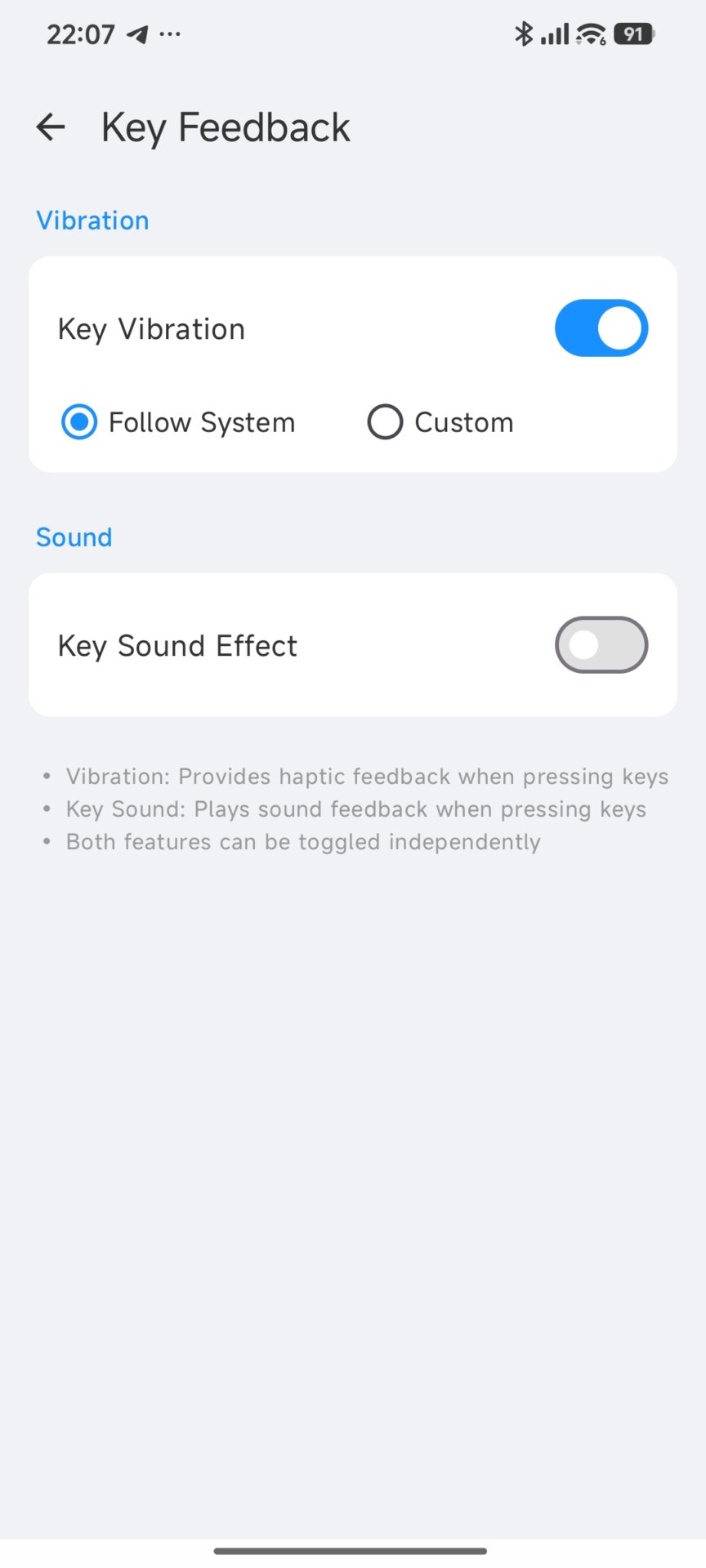
Task: Tap the Key Sound Effect label text
Action: (176, 644)
